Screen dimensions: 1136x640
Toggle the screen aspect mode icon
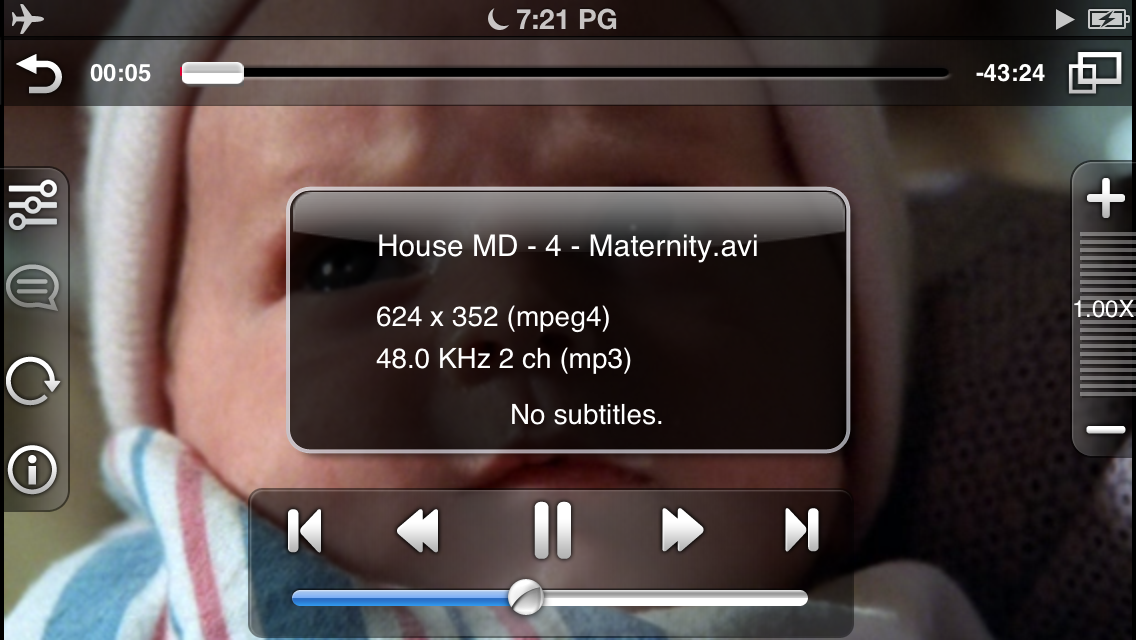click(1095, 72)
